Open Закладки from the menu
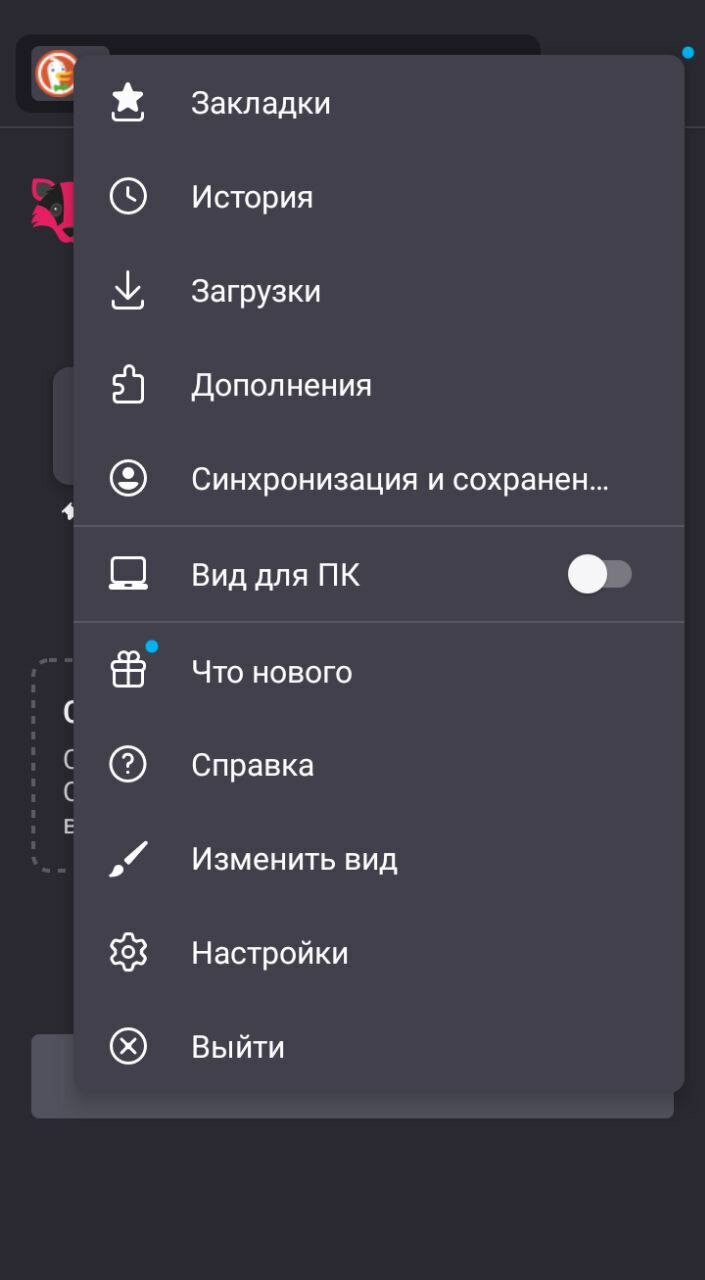The width and height of the screenshot is (705, 1280). (379, 103)
